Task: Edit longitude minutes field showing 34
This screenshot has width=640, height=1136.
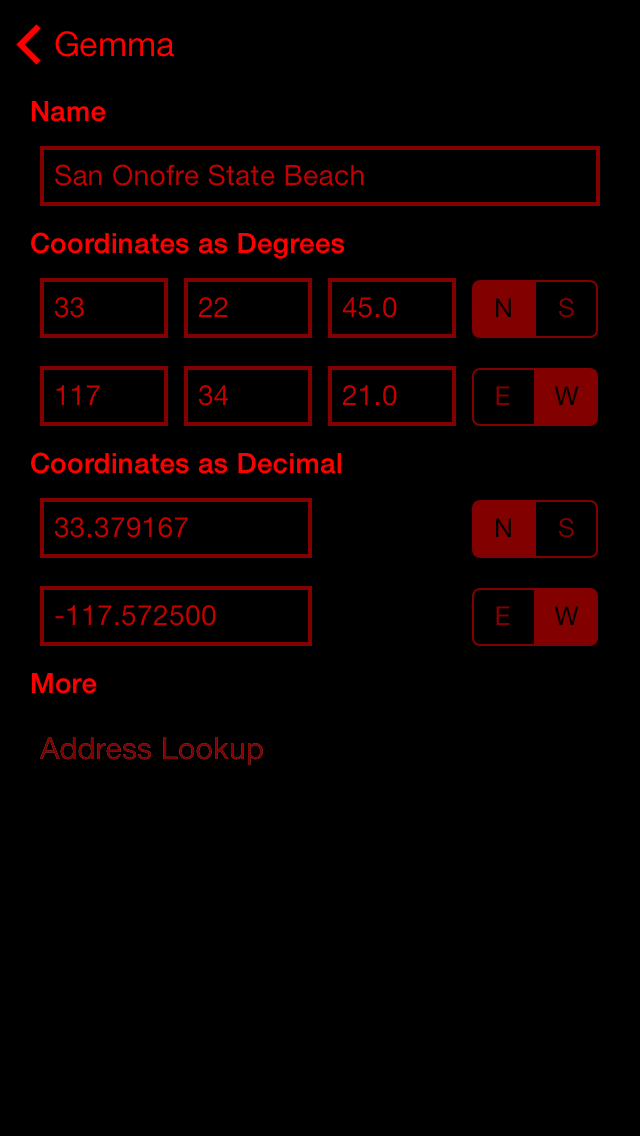Action: (248, 396)
